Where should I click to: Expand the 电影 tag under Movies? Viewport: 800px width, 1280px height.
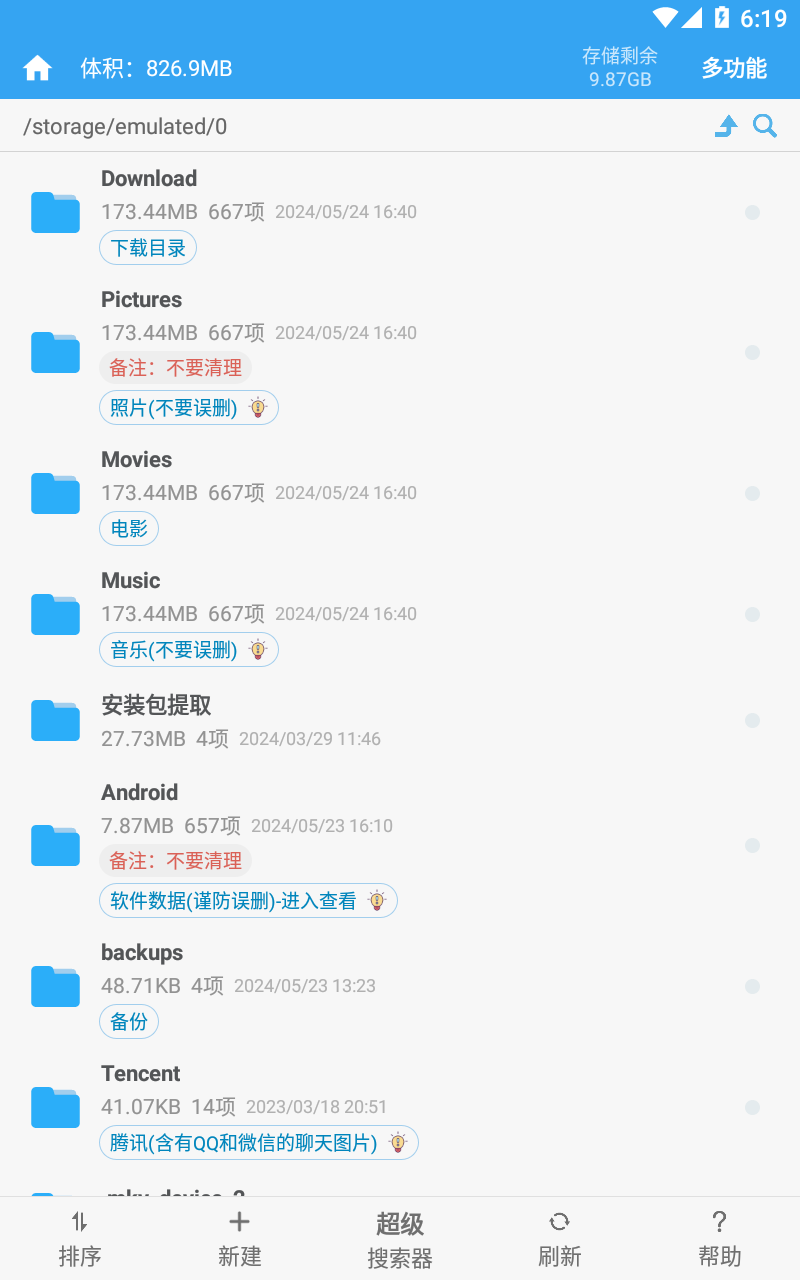click(129, 528)
